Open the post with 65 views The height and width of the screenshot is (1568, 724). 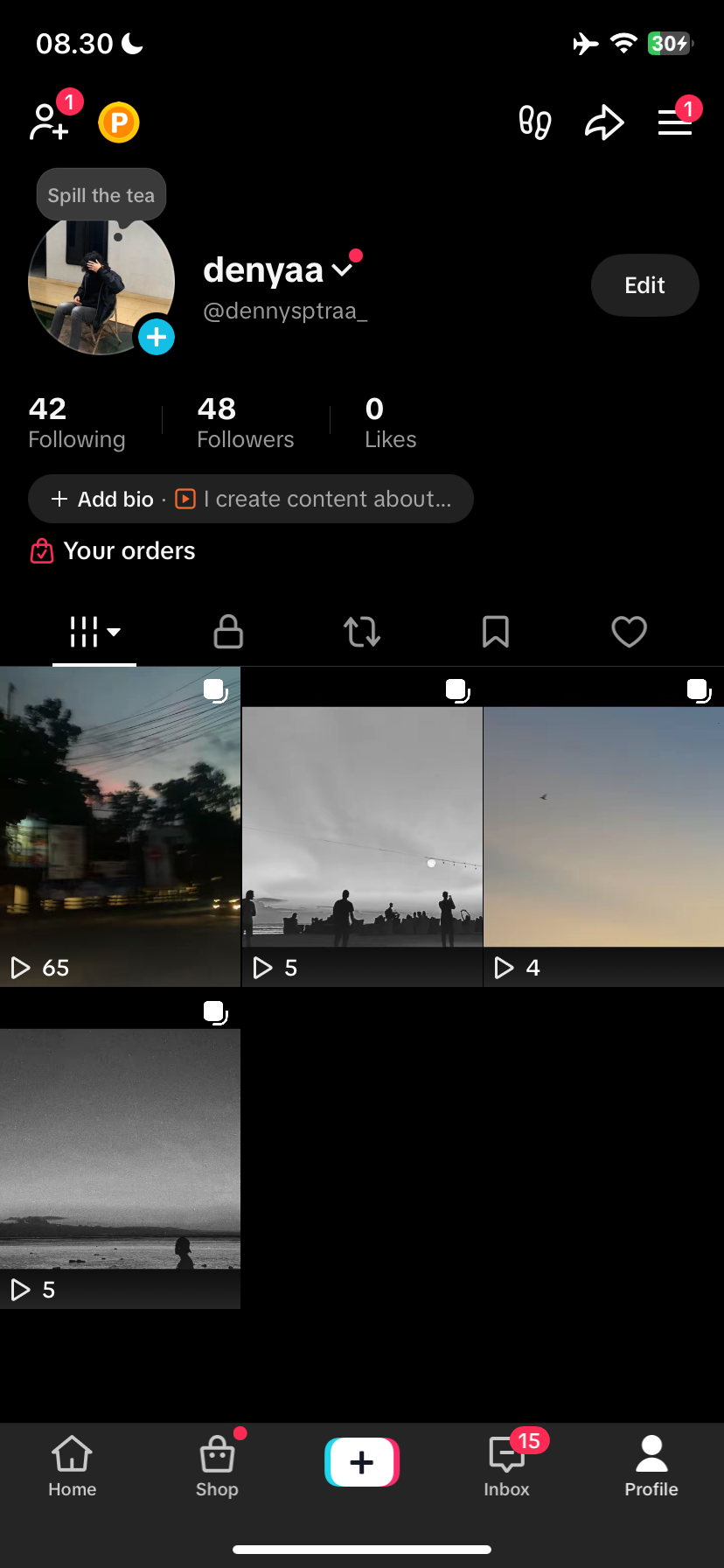[120, 827]
